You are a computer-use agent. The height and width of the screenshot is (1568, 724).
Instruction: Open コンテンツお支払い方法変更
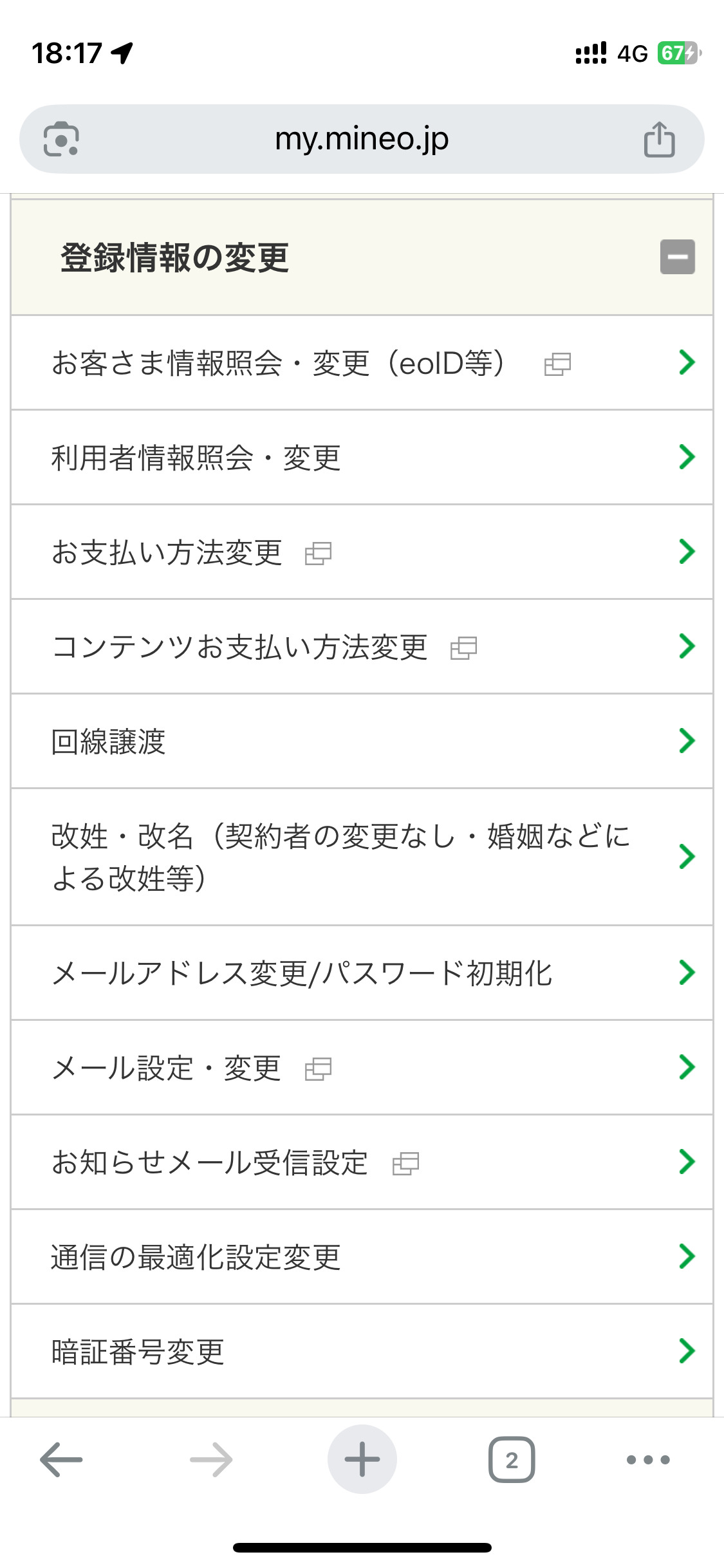[362, 647]
